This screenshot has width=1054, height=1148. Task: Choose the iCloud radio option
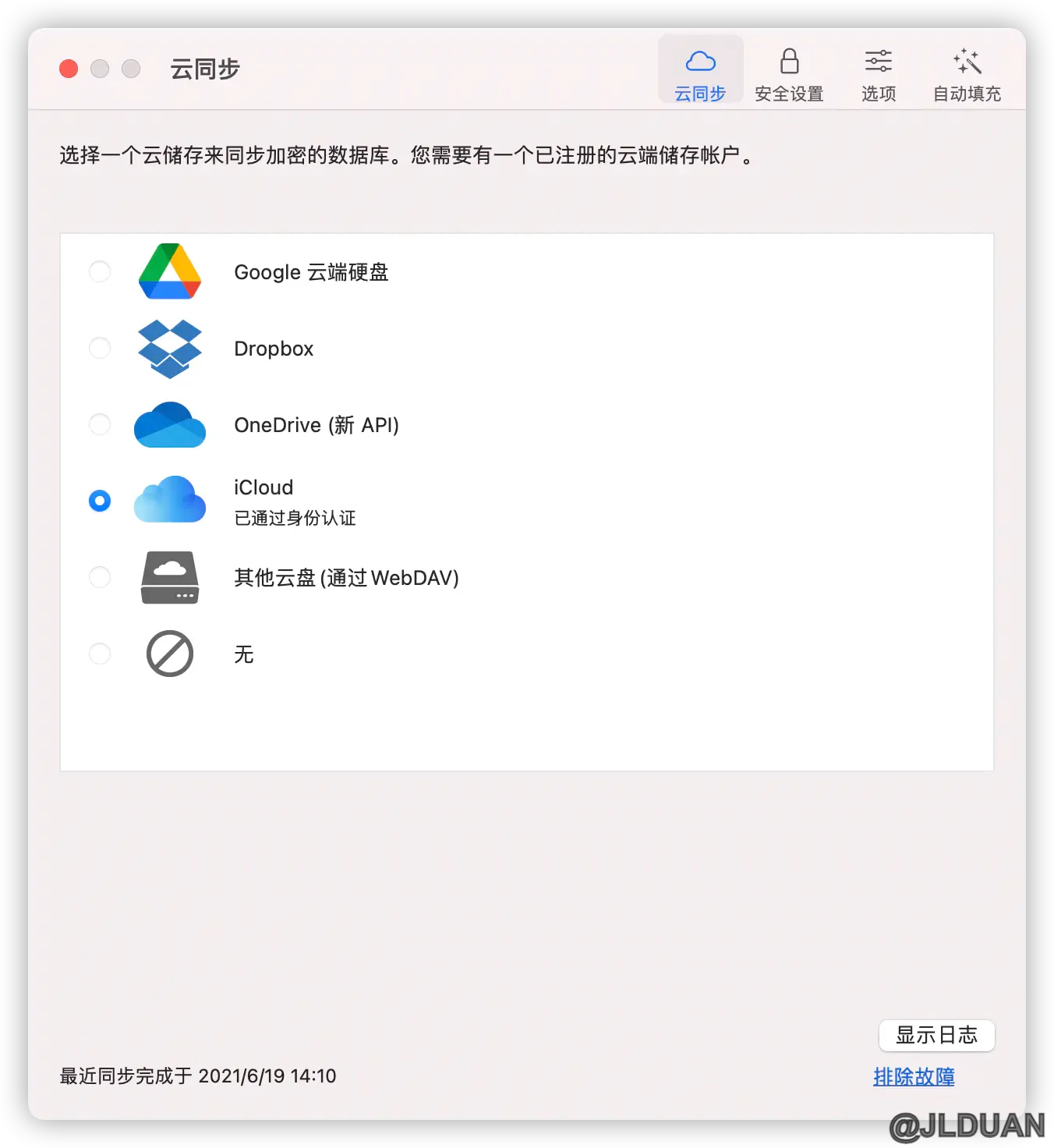100,501
